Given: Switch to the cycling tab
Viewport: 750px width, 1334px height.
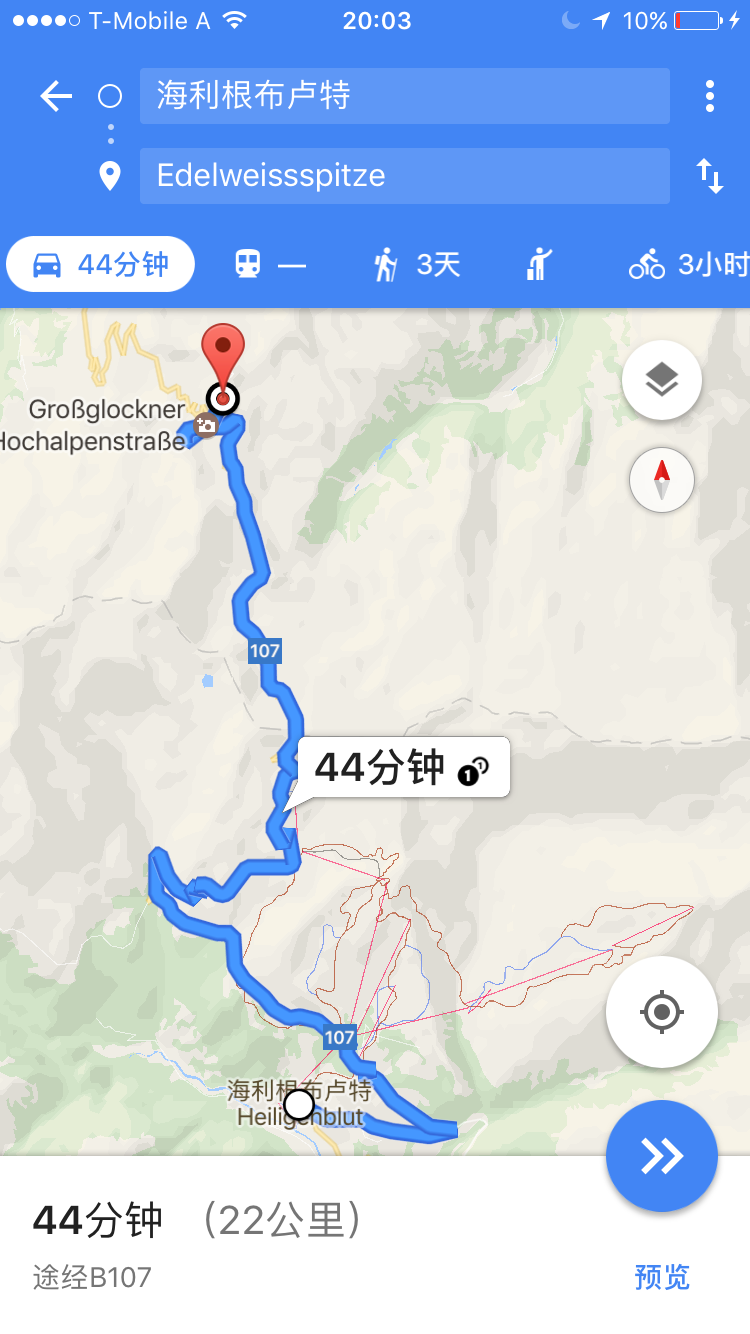Looking at the screenshot, I should pyautogui.click(x=688, y=265).
